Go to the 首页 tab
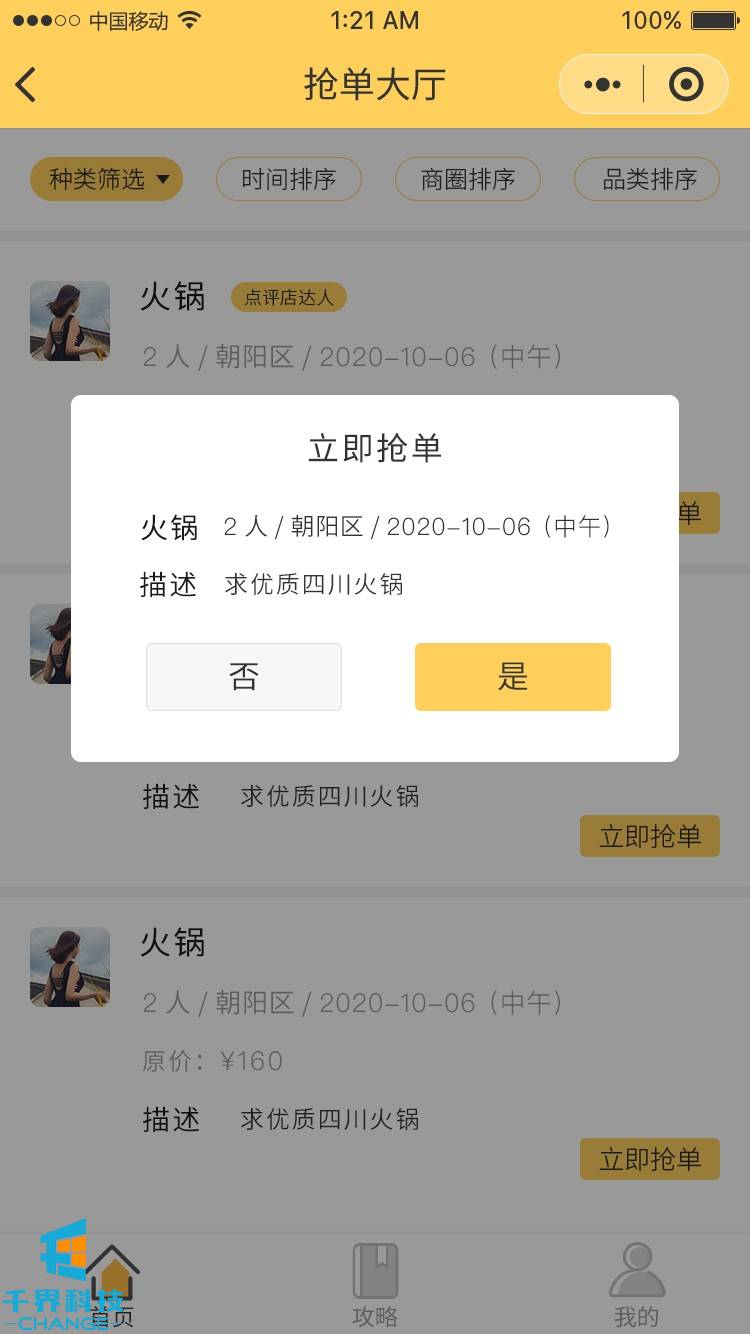Viewport: 750px width, 1334px height. pyautogui.click(x=112, y=1285)
